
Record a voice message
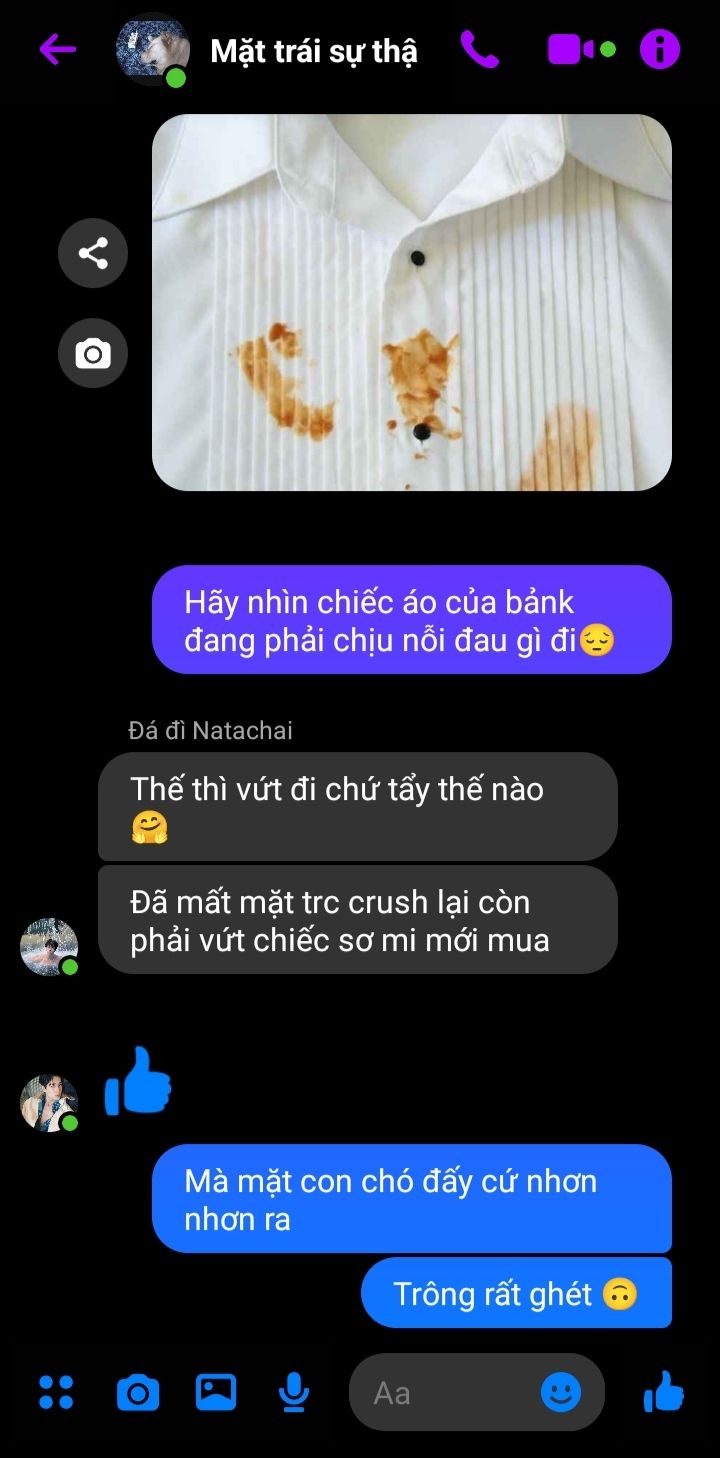point(293,1392)
